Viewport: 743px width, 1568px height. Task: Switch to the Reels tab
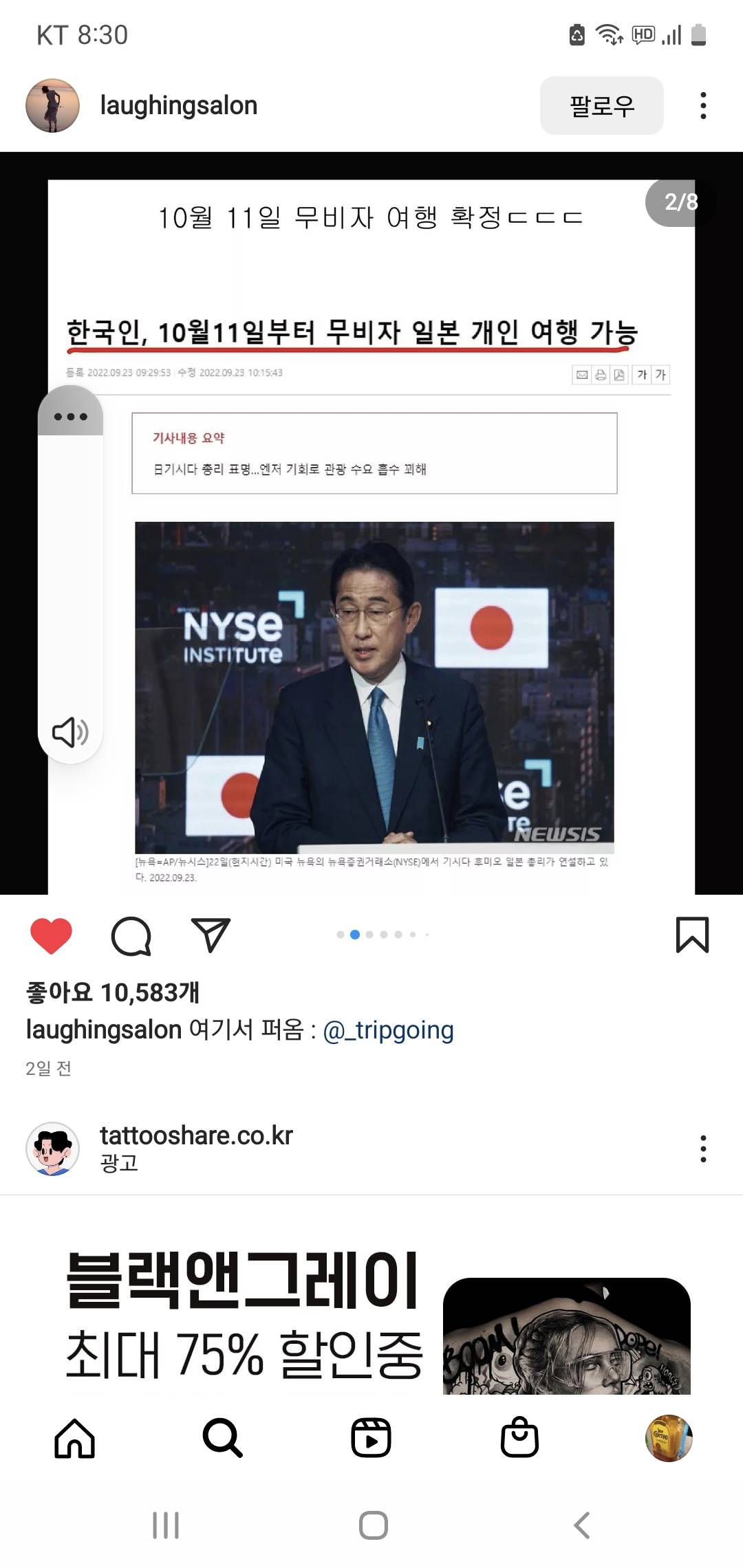click(x=371, y=1439)
